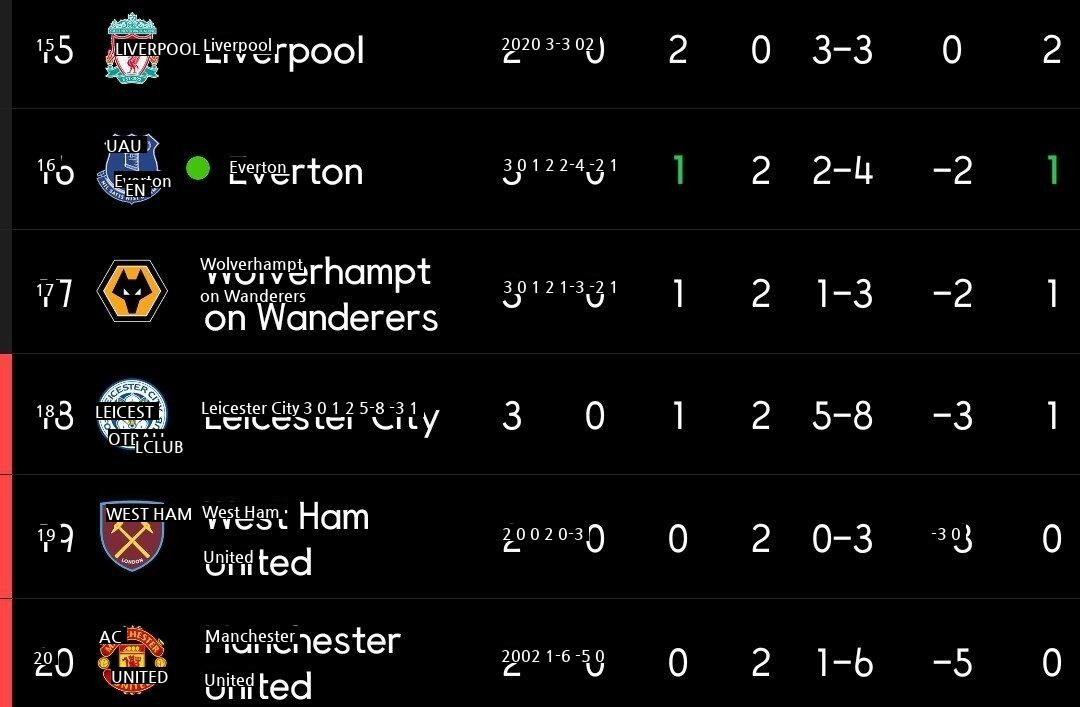Select the Wolverhampton Wanderers row
This screenshot has width=1080, height=707.
click(x=320, y=294)
